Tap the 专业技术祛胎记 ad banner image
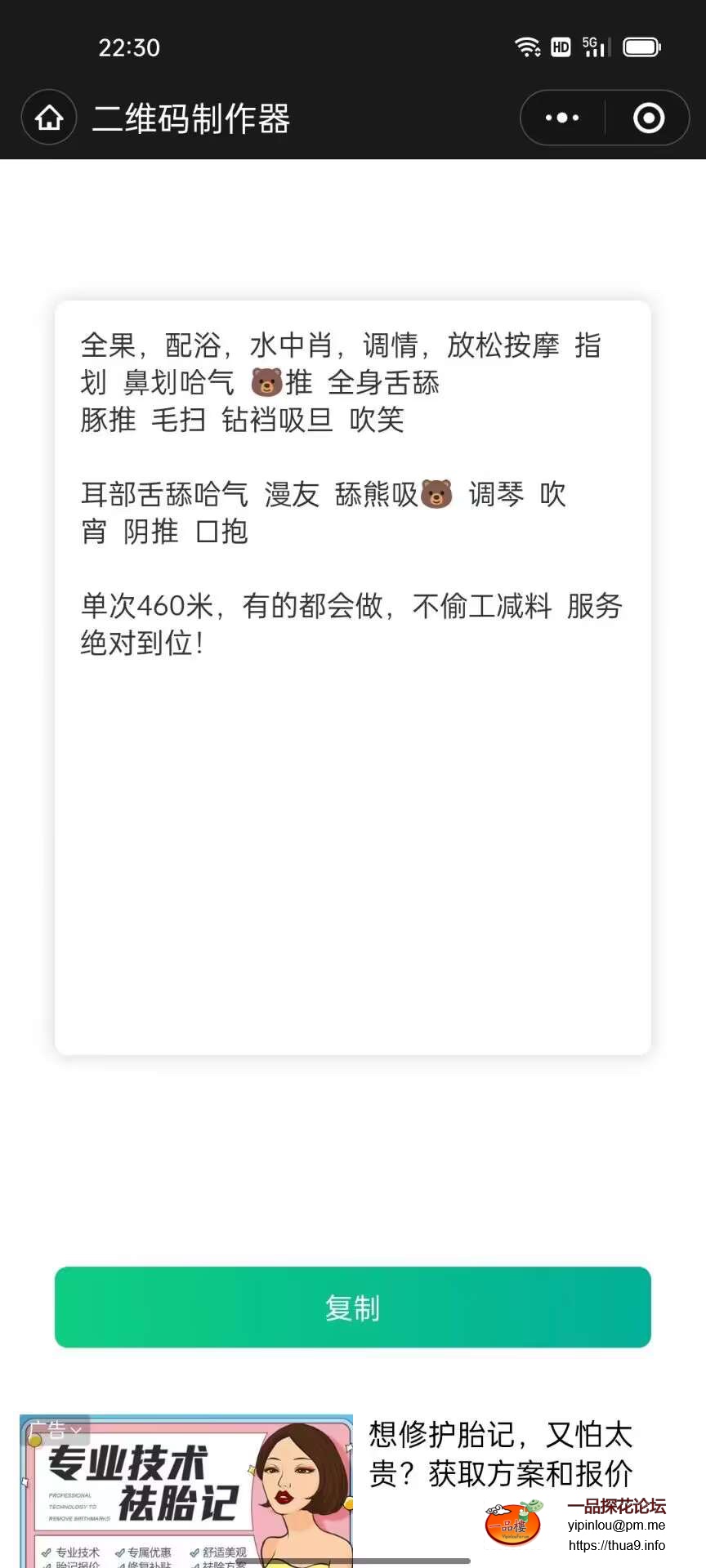This screenshot has width=706, height=1568. pos(188,1494)
